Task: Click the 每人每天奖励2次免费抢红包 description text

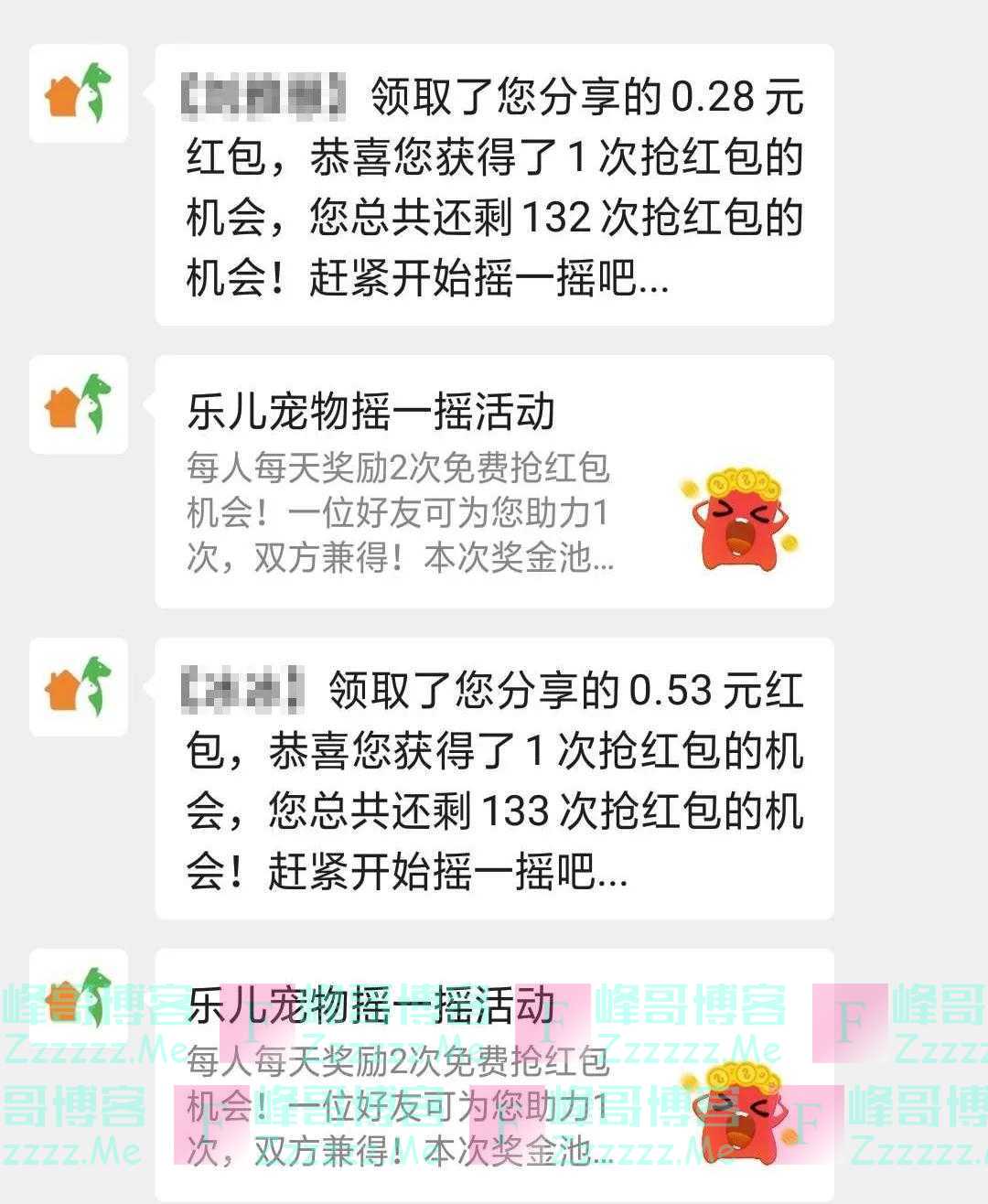Action: point(403,471)
